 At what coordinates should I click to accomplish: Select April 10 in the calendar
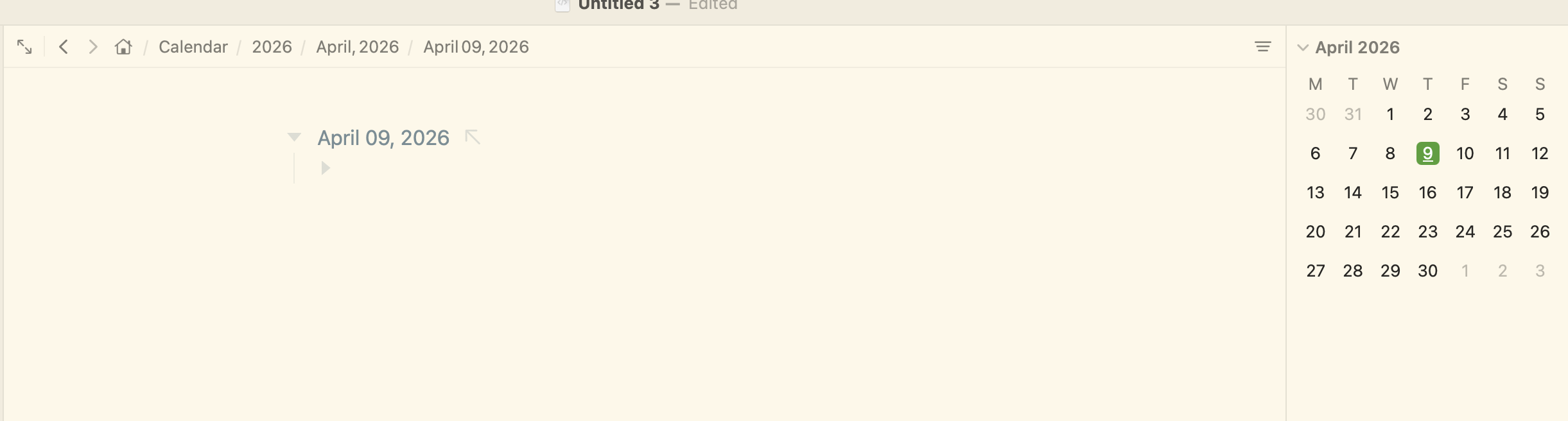1465,153
